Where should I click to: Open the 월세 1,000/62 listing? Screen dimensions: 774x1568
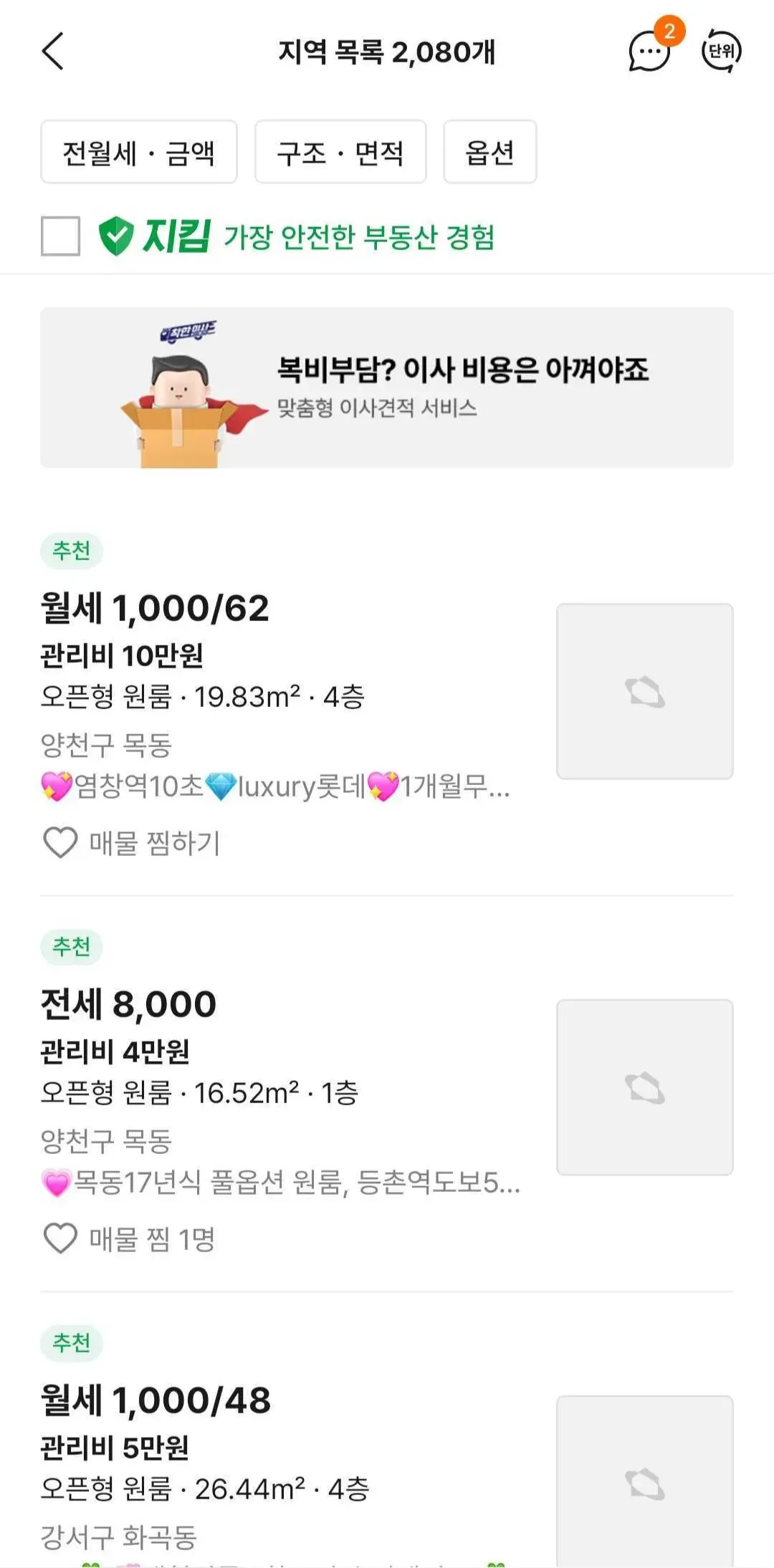tap(154, 608)
